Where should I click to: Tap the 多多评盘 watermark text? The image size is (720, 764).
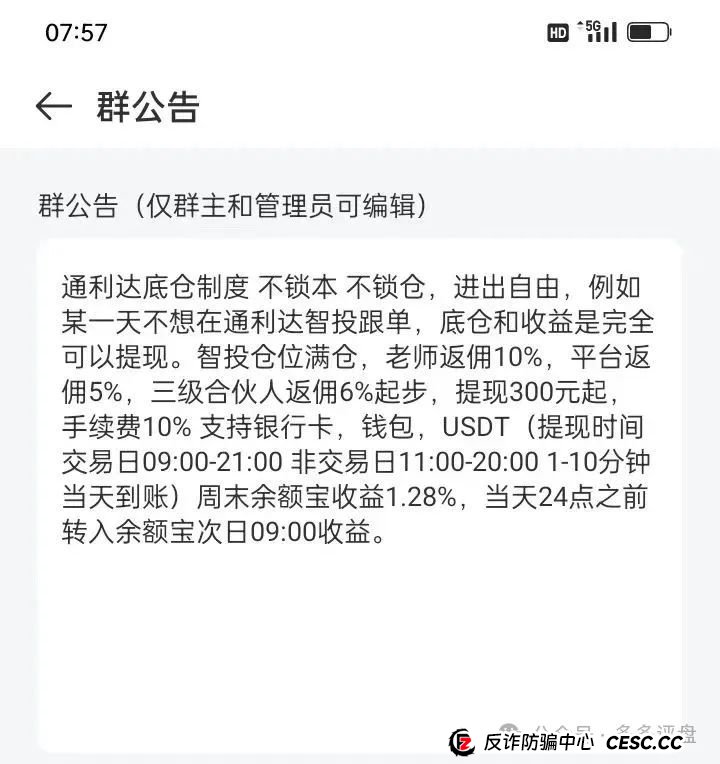pyautogui.click(x=654, y=727)
